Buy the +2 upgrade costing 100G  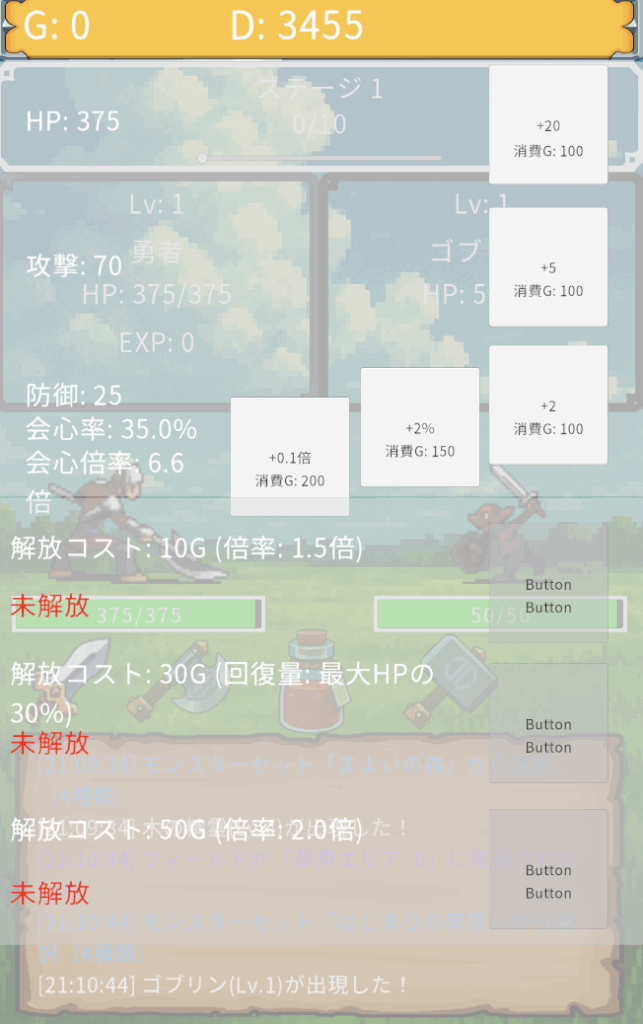pos(548,405)
